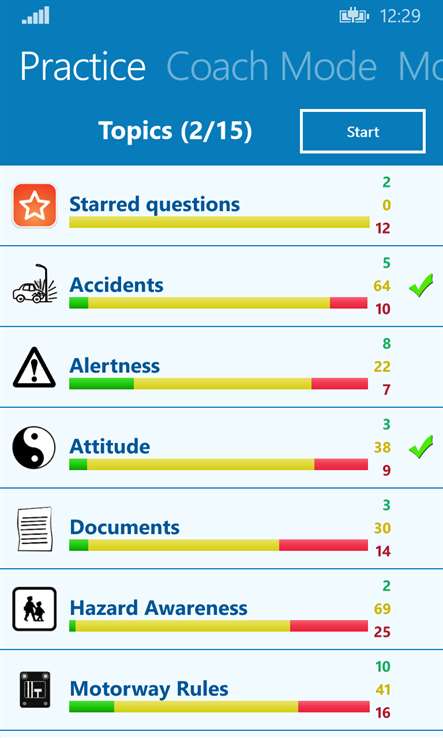Tap the Start button

pyautogui.click(x=362, y=132)
